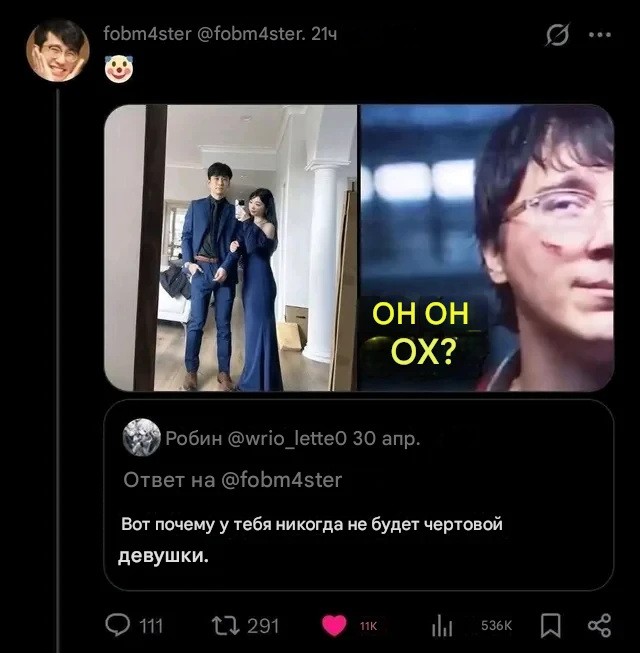Bookmark this post

point(550,626)
